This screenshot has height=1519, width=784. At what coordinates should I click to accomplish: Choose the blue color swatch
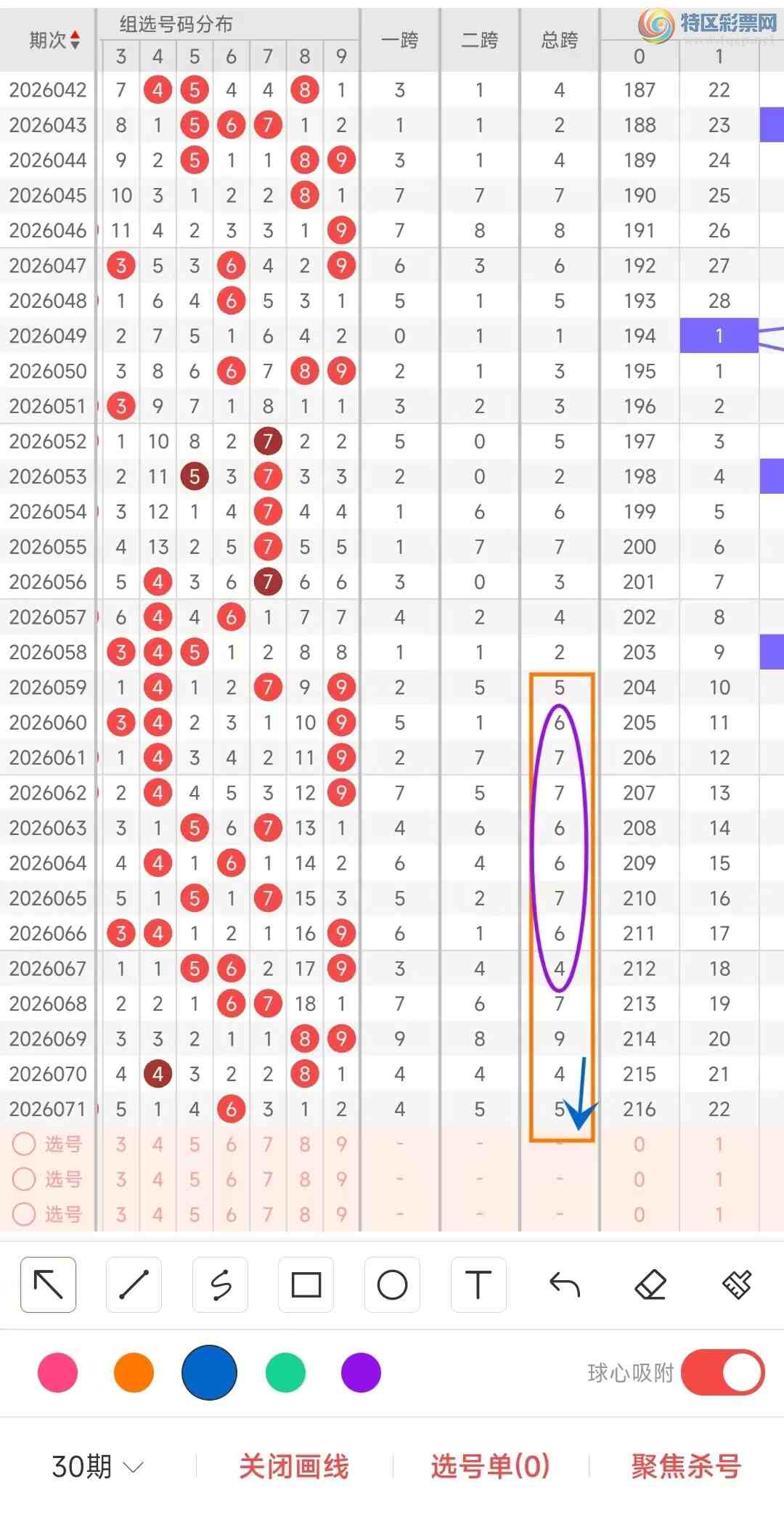pyautogui.click(x=209, y=1372)
